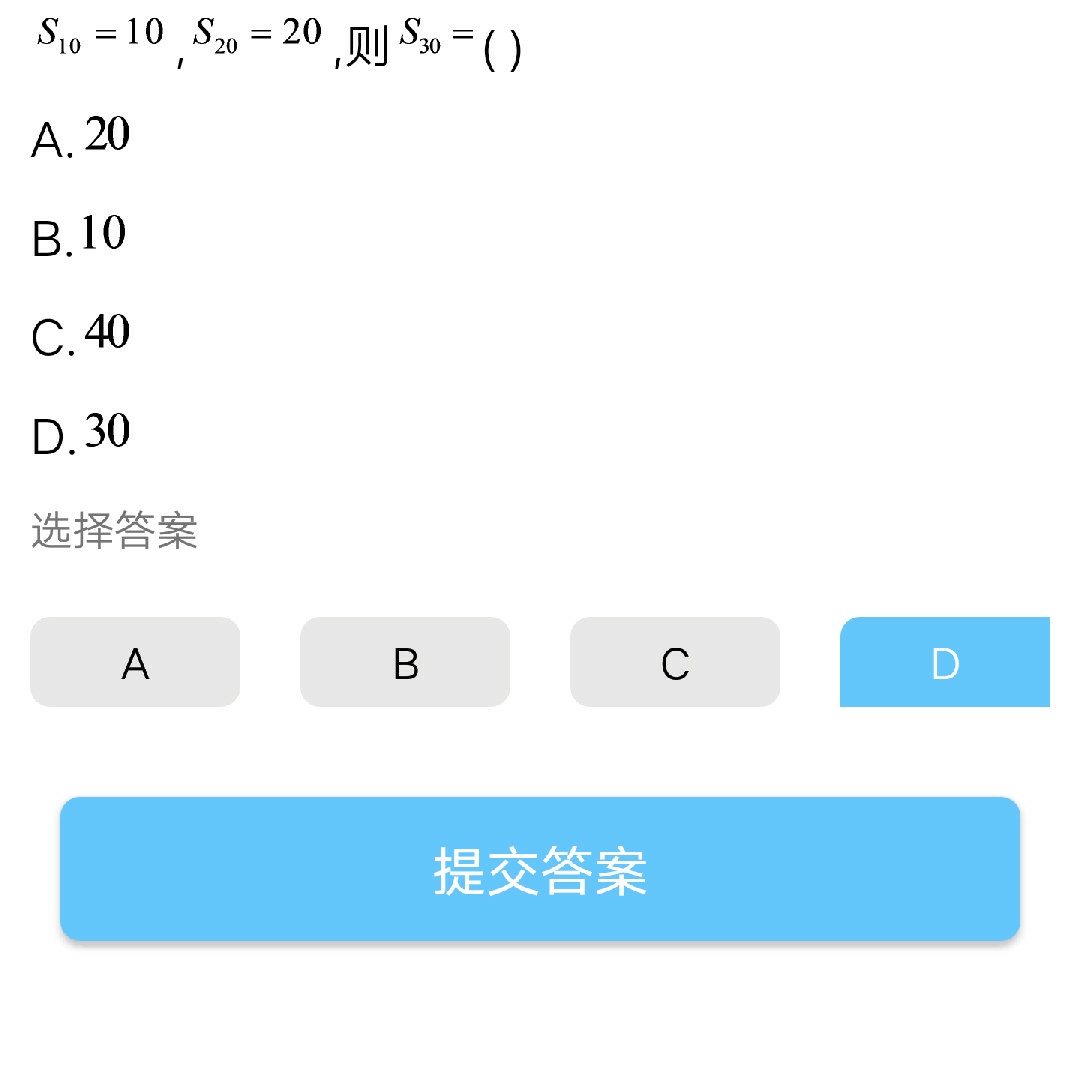Pick answer button C
The height and width of the screenshot is (1080, 1080).
675,662
